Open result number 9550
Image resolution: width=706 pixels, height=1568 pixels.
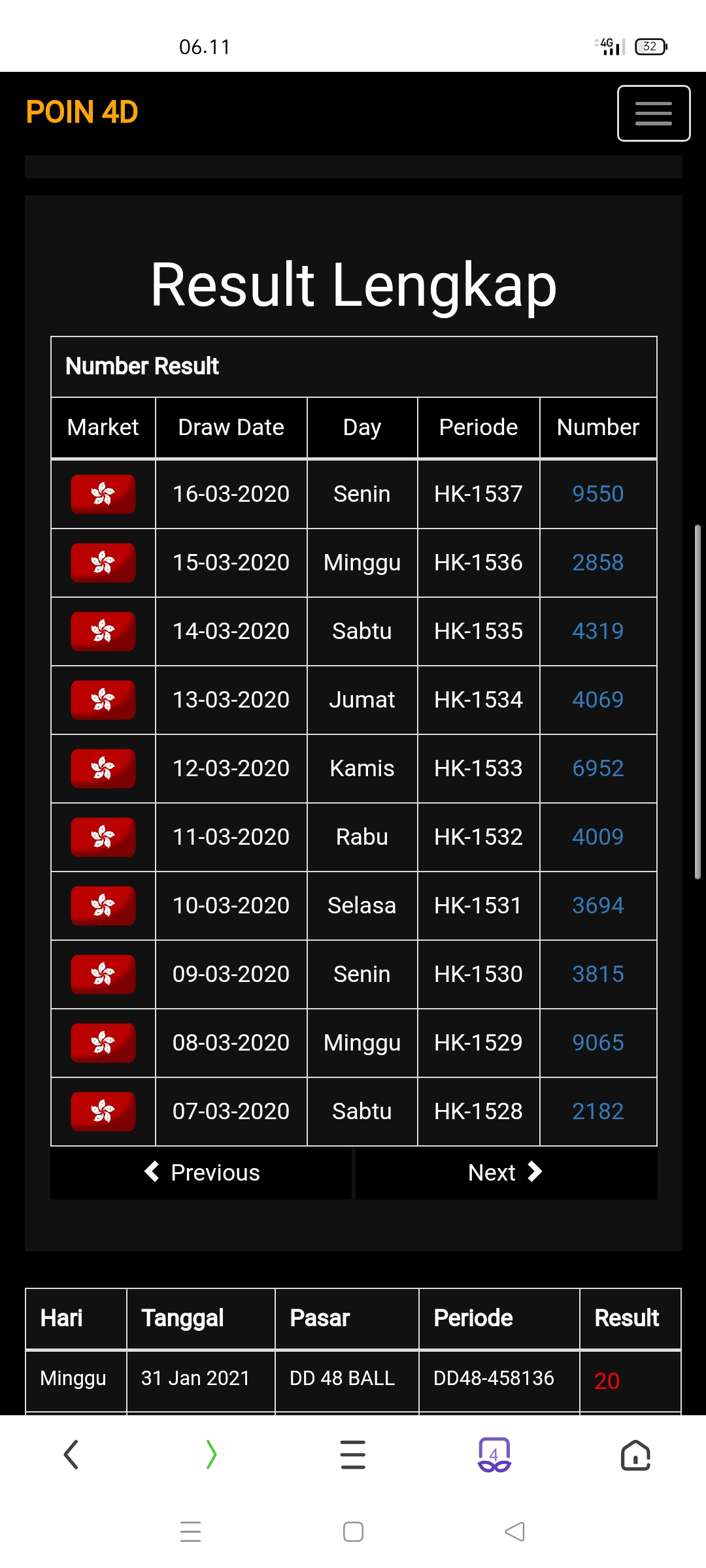(597, 494)
